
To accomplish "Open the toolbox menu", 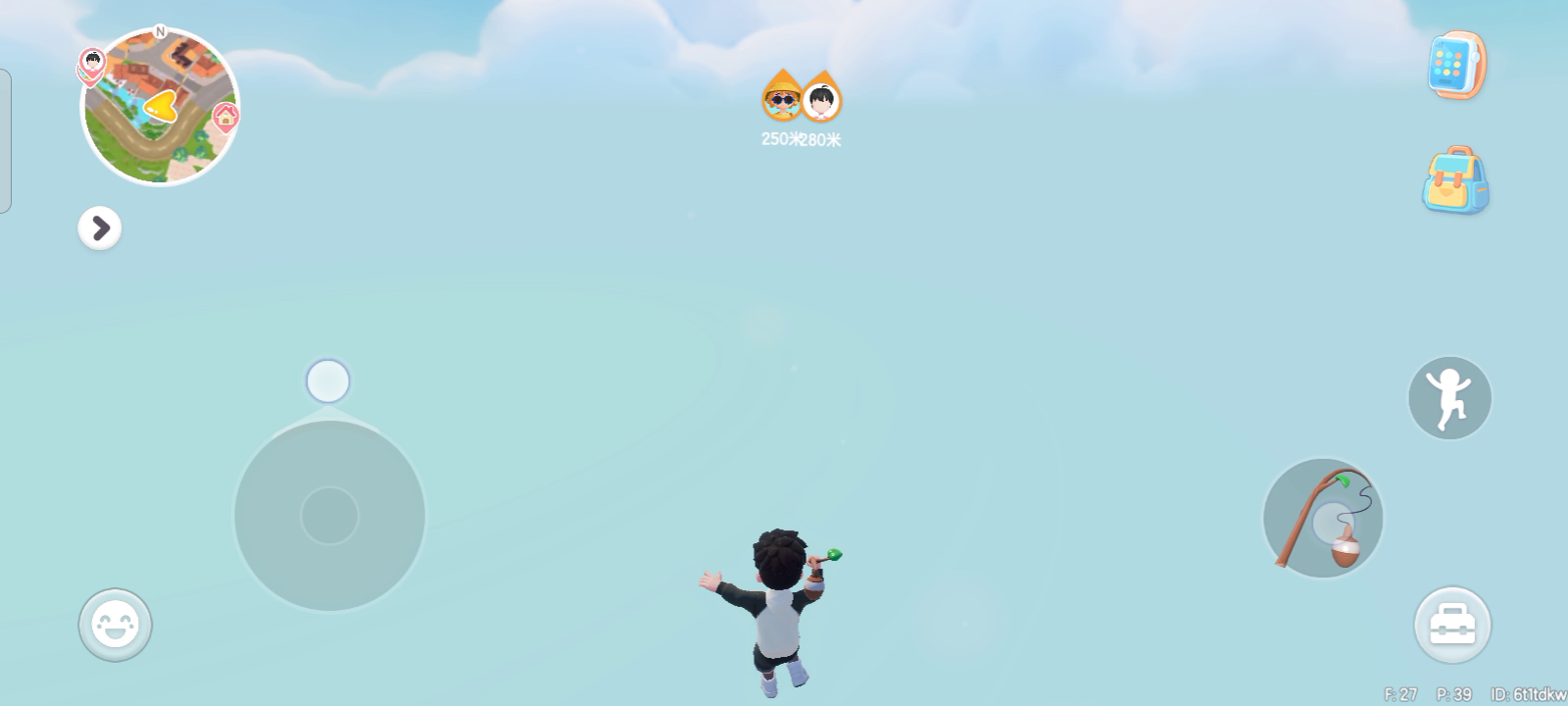I will click(x=1451, y=625).
